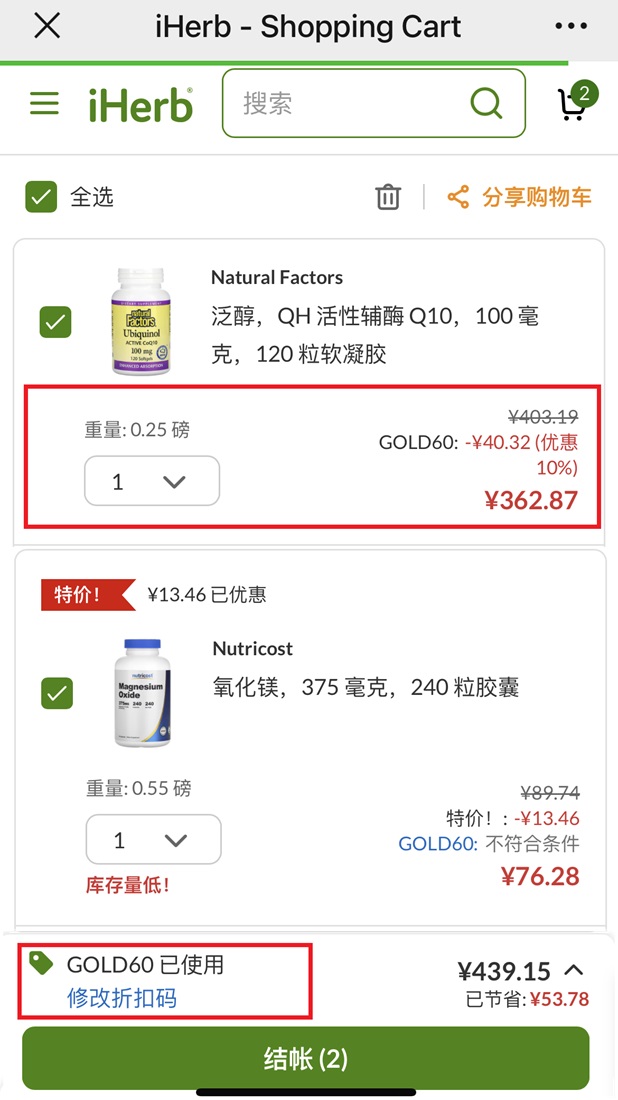Screen dimensions: 618x1100
Task: Share the cart via 分享购物车
Action: pos(520,197)
